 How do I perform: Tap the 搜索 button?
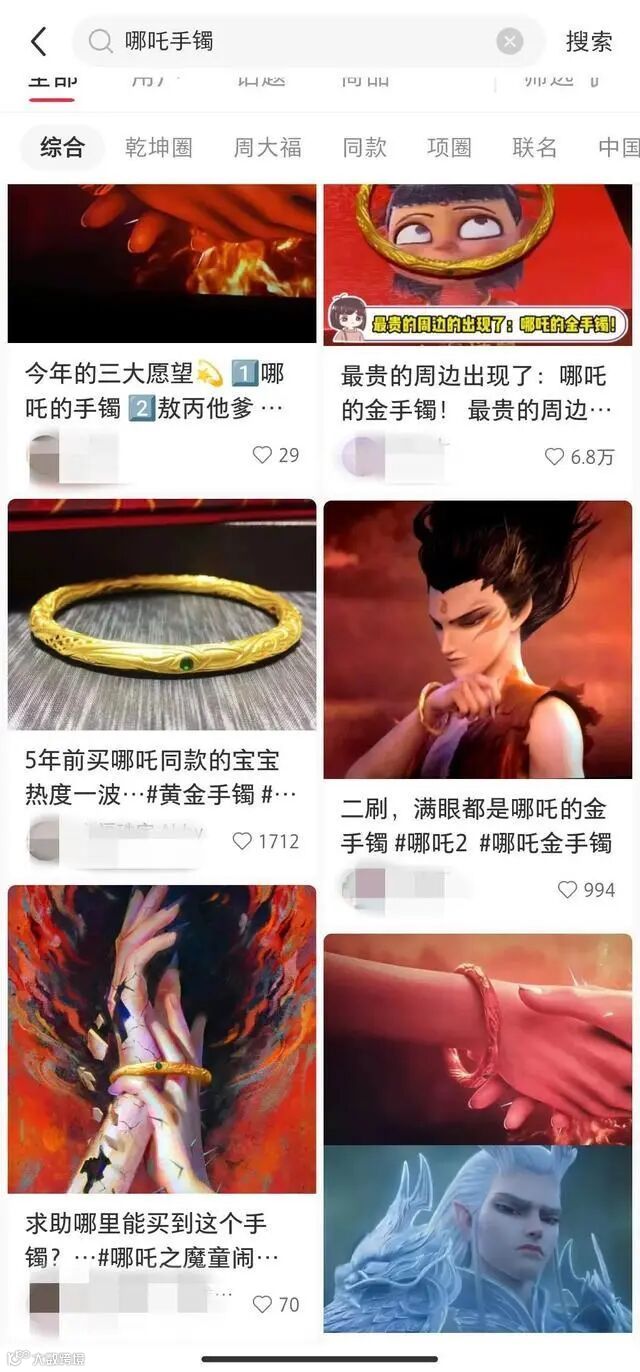point(589,41)
